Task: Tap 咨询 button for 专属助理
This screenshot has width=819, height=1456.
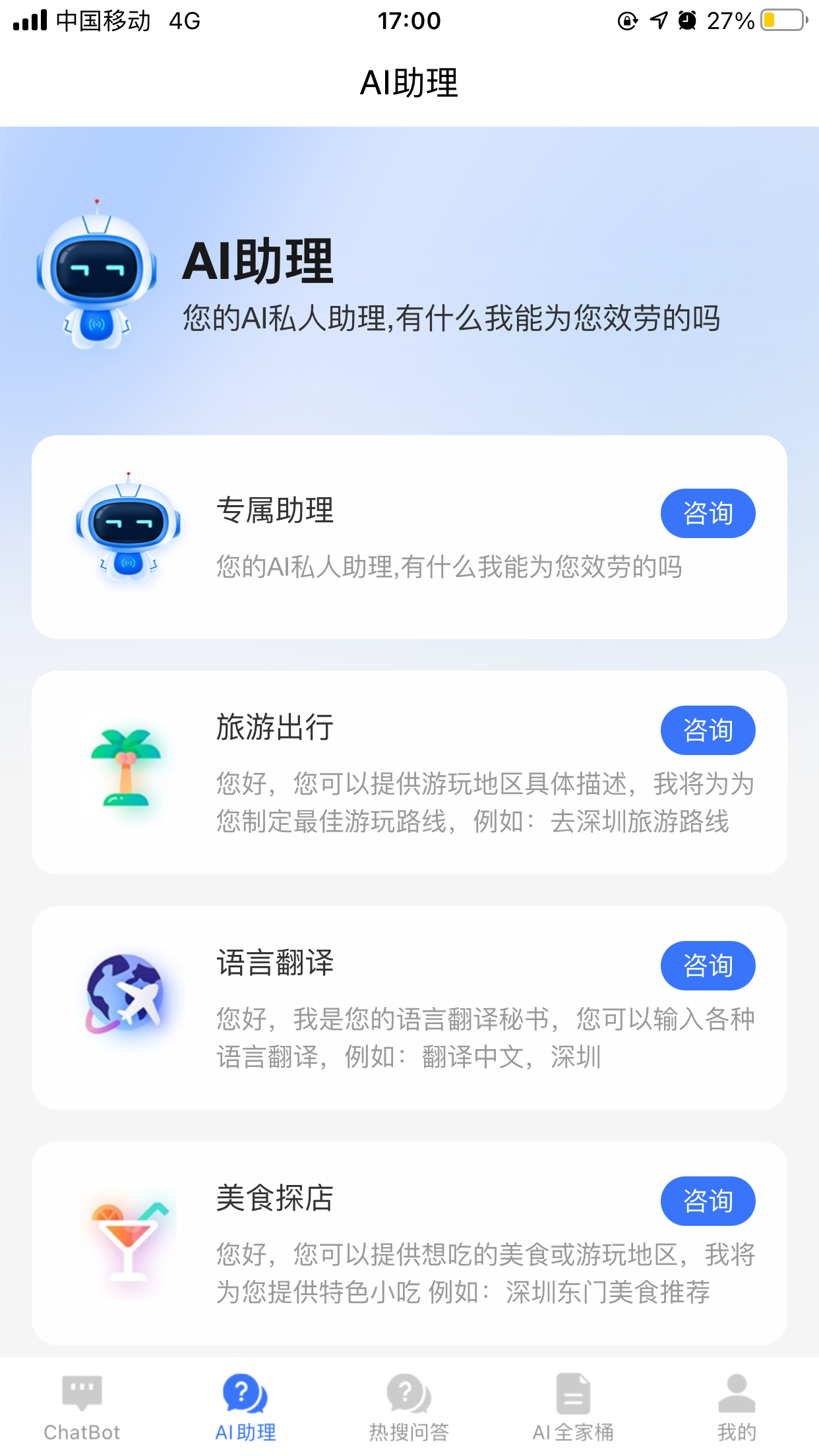Action: coord(708,513)
